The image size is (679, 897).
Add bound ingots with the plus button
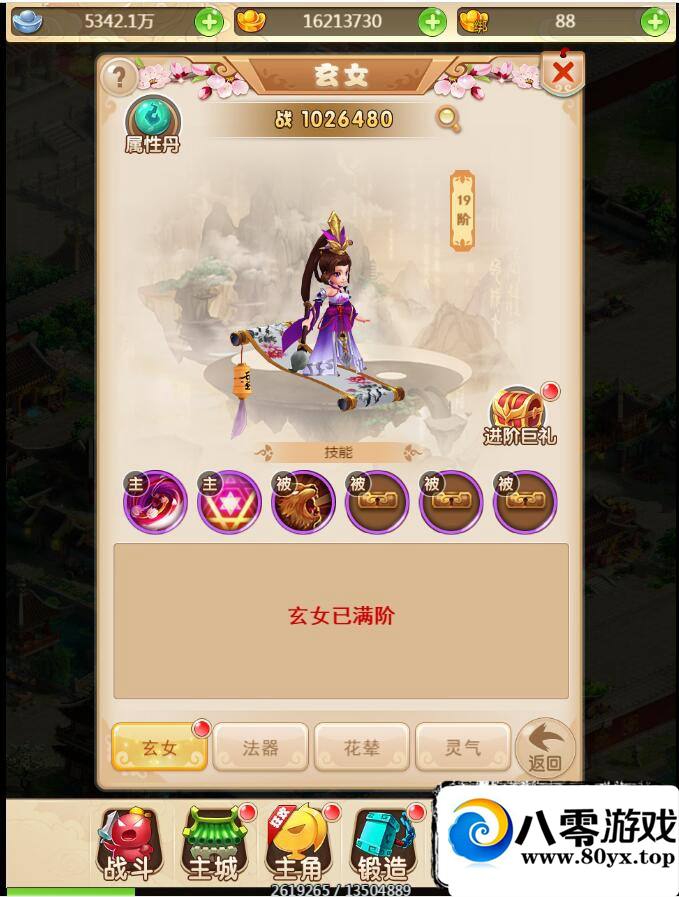coord(655,21)
